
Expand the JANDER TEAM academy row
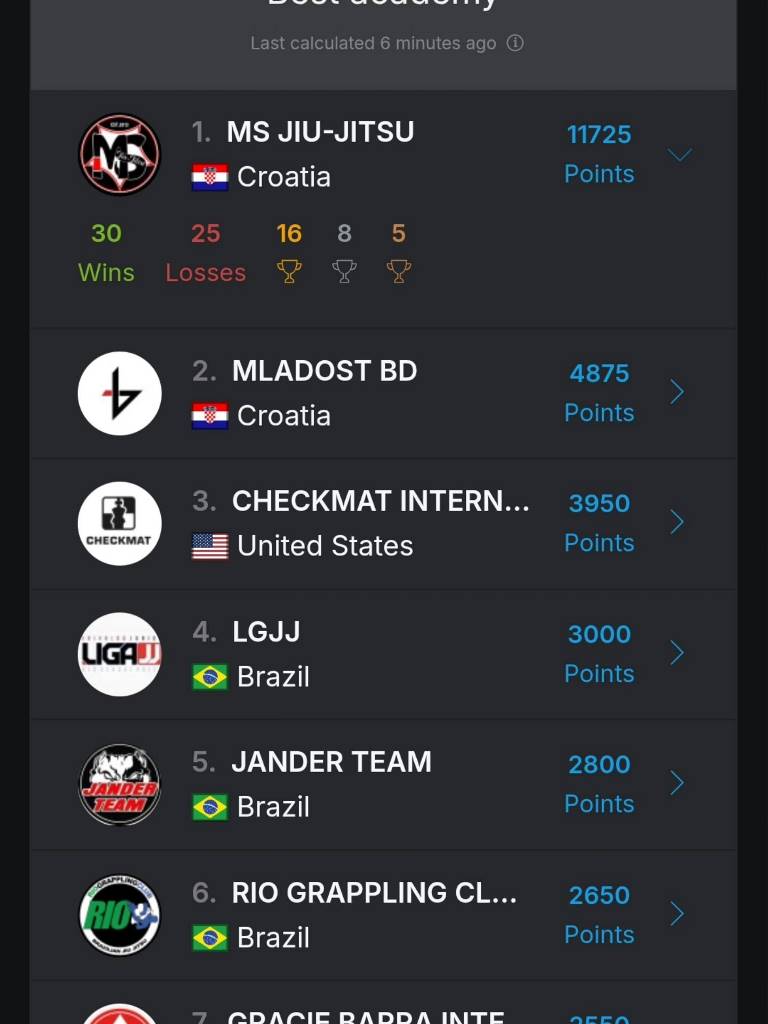[677, 783]
